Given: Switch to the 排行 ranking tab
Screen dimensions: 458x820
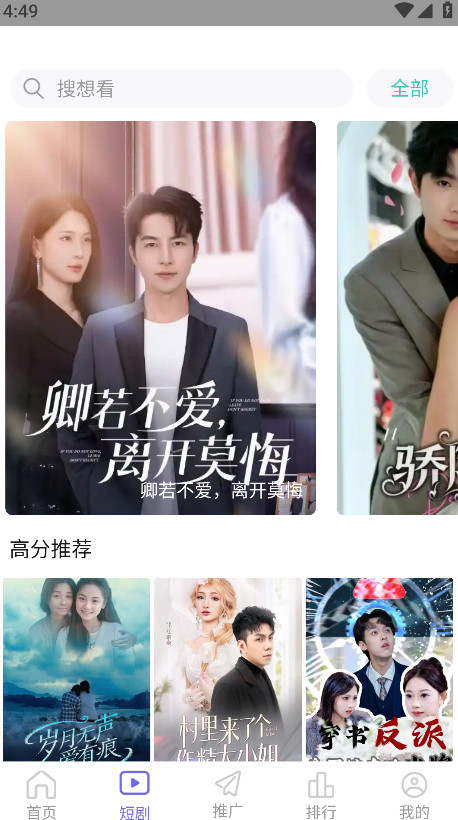Looking at the screenshot, I should pos(321,794).
